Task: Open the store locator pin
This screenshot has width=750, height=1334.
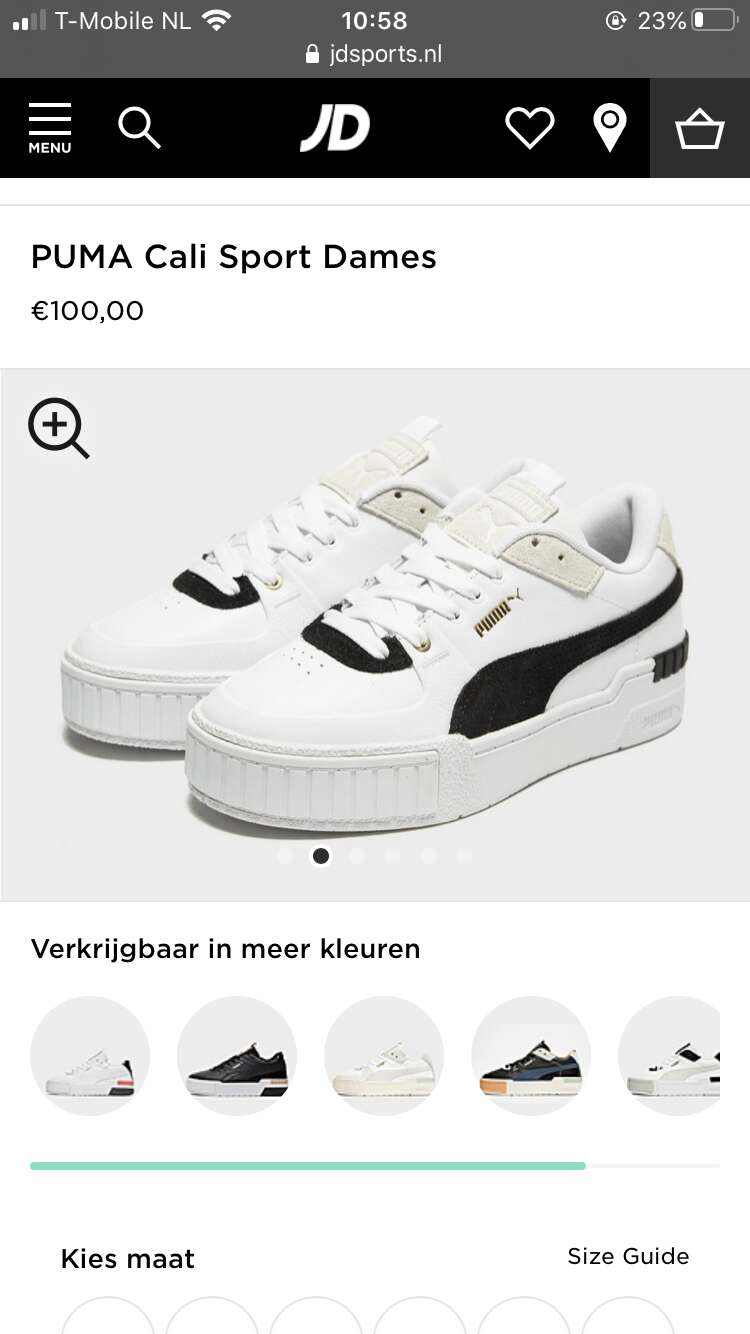Action: [609, 129]
